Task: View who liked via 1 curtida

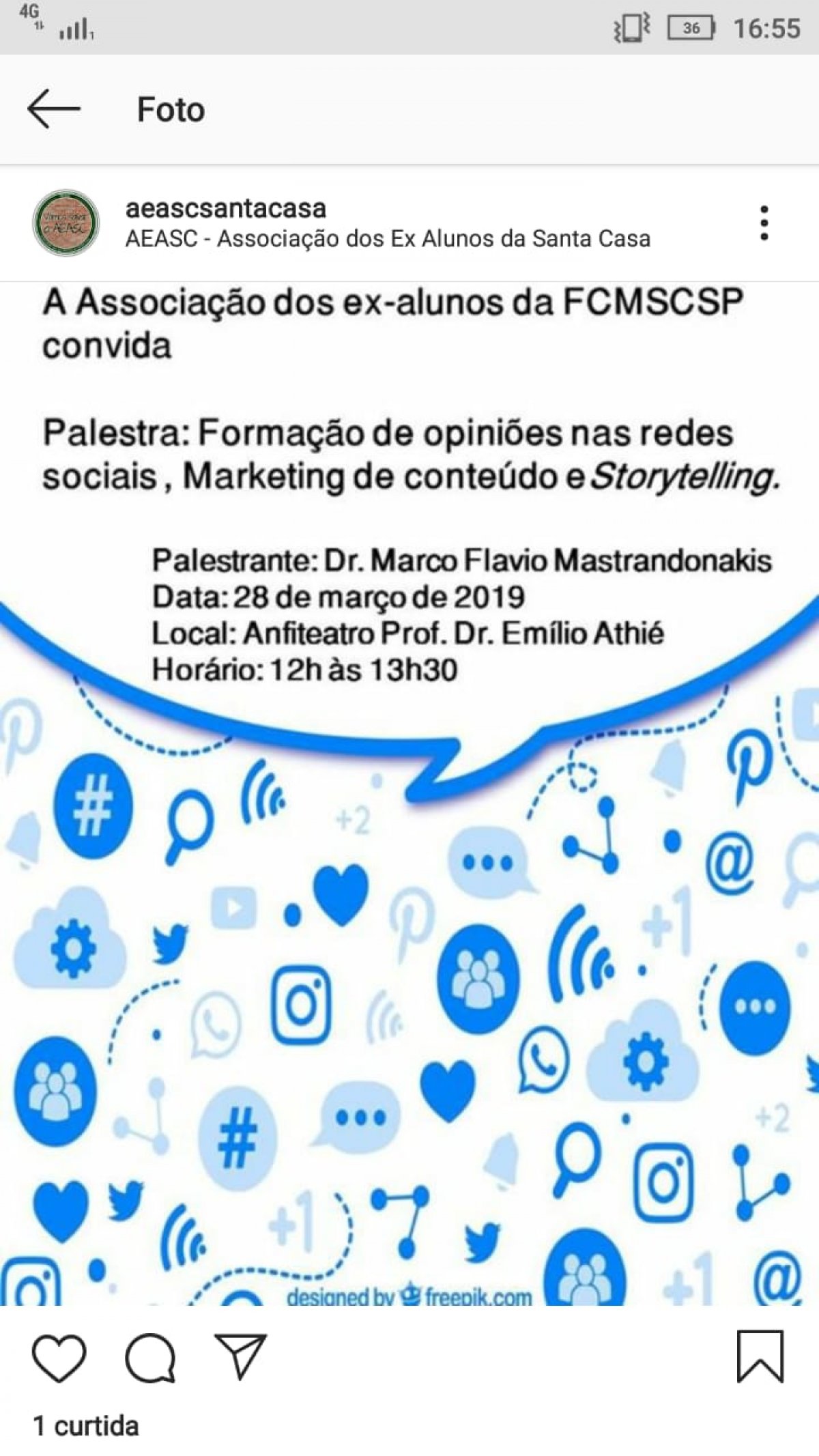Action: coord(86,1426)
